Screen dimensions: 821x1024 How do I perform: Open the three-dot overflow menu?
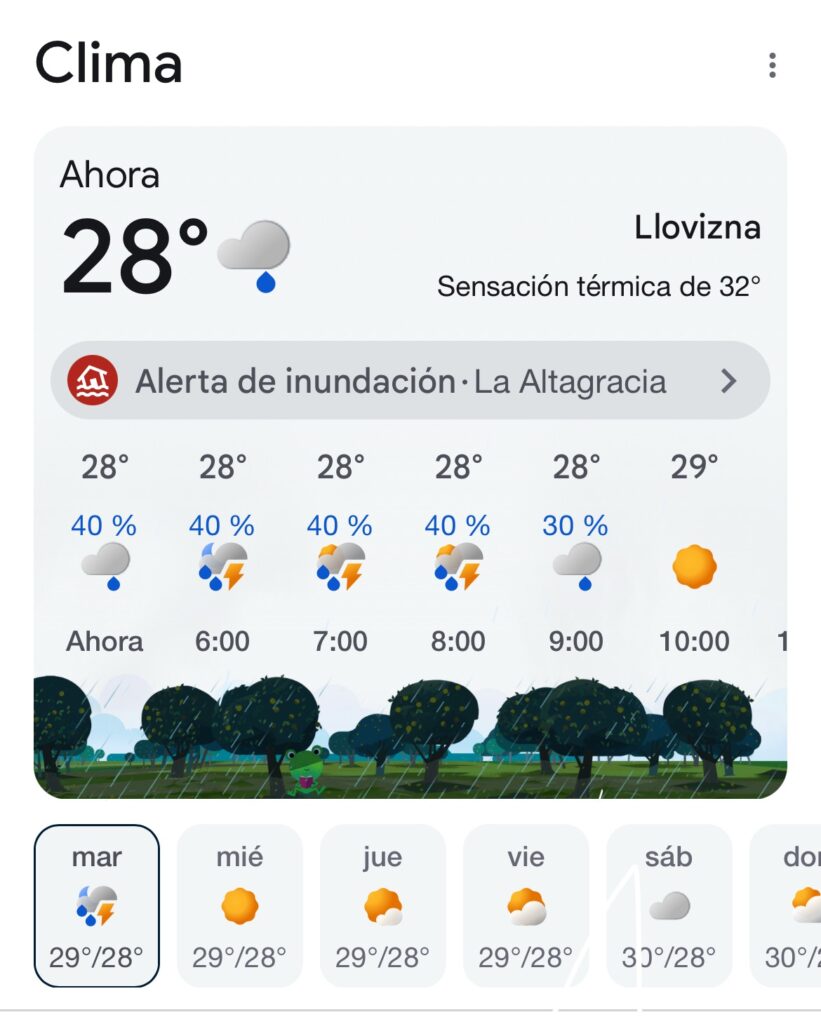click(772, 65)
